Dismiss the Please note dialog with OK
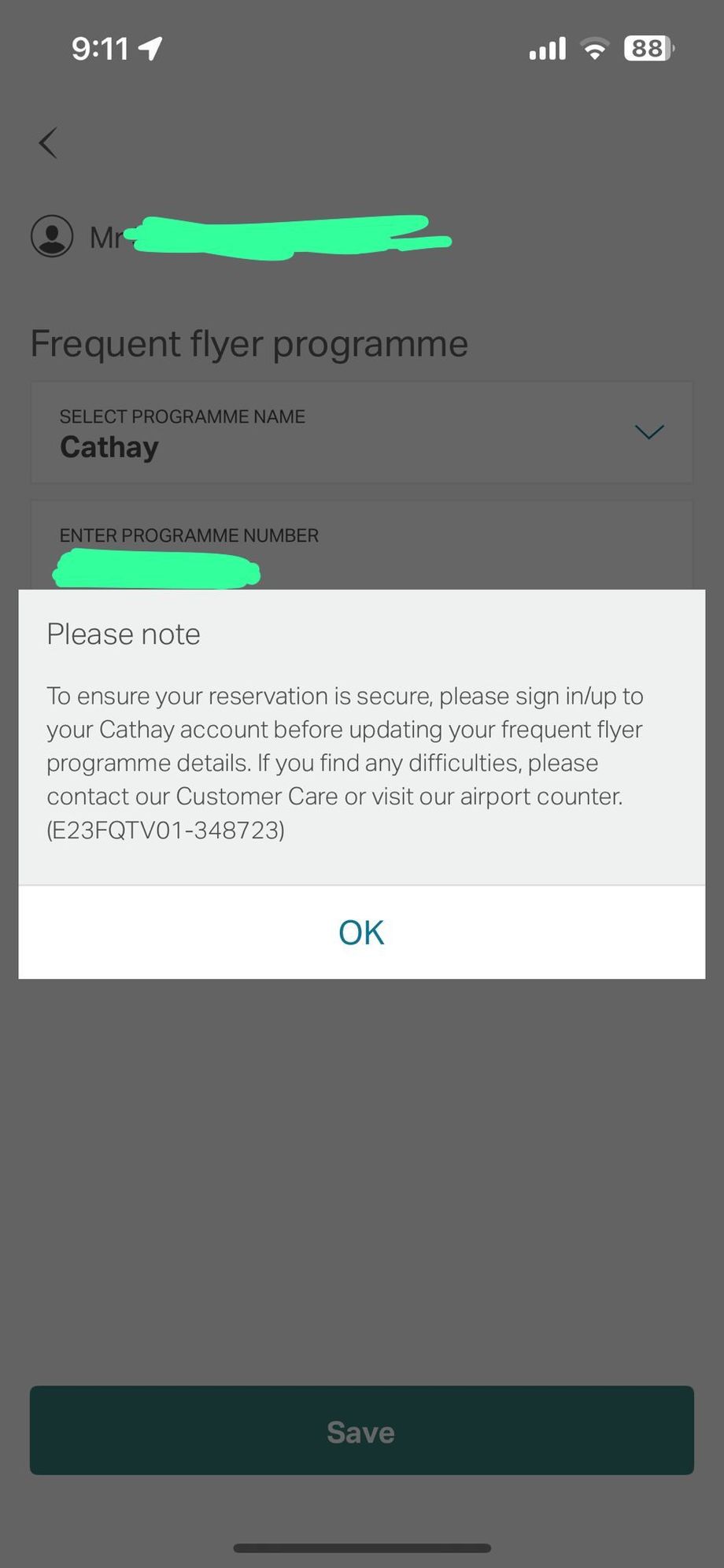This screenshot has width=724, height=1568. (361, 932)
